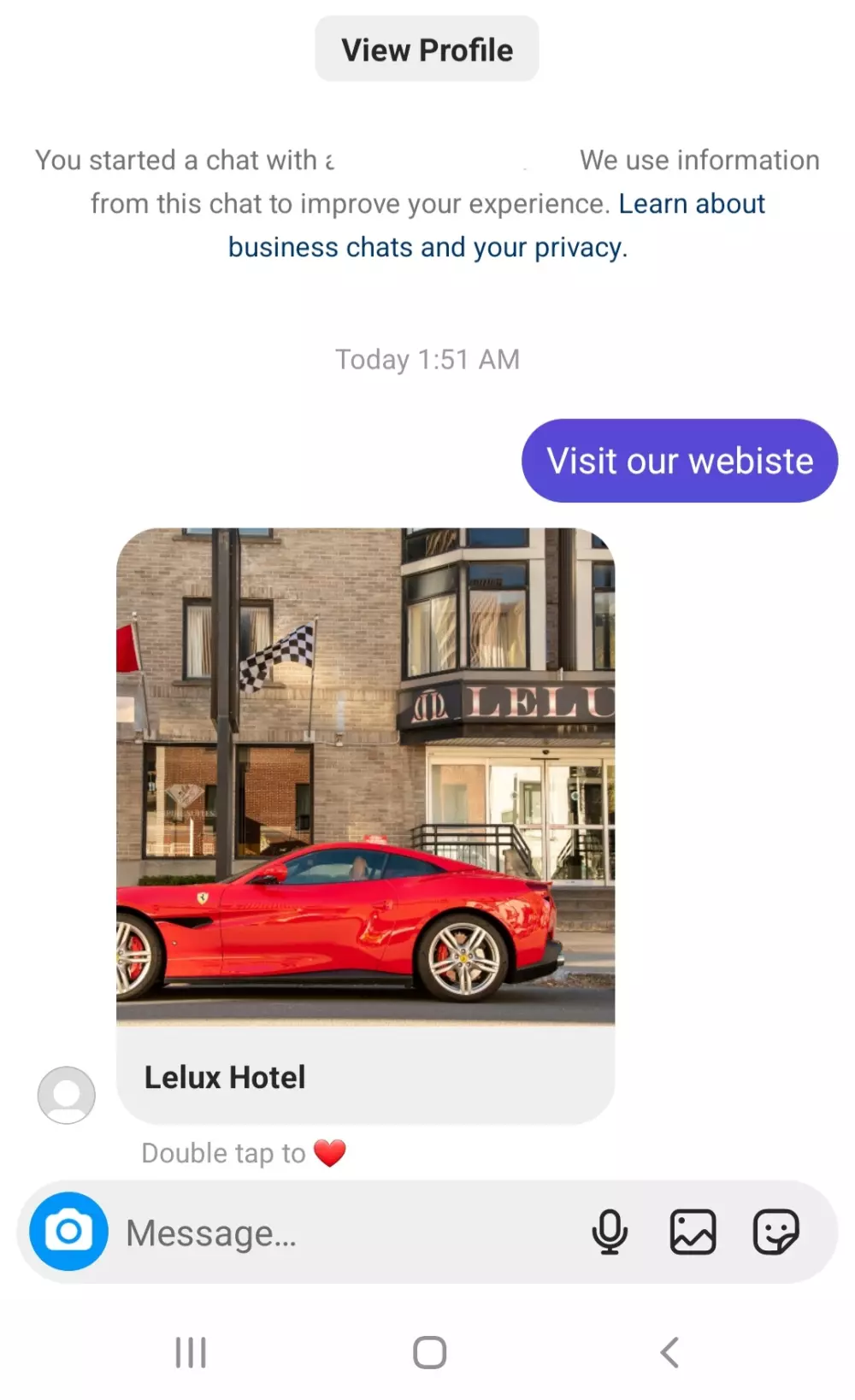Open the photo gallery picker
The image size is (855, 1400).
coord(693,1232)
